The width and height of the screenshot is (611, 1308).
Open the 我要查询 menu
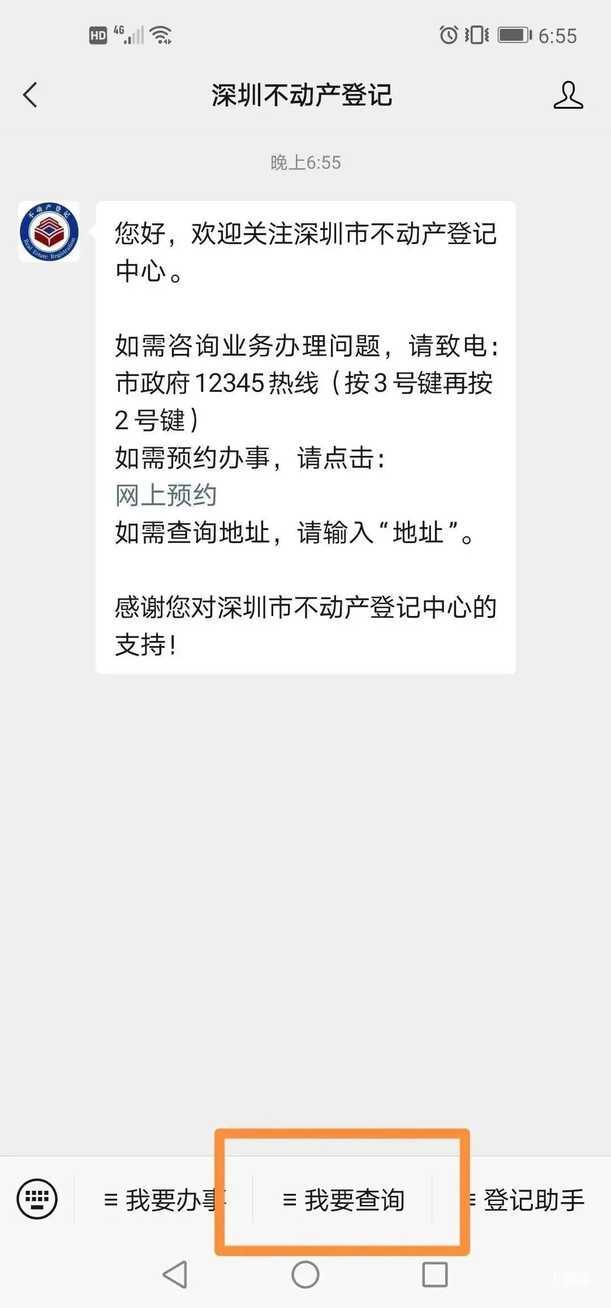[x=343, y=1199]
